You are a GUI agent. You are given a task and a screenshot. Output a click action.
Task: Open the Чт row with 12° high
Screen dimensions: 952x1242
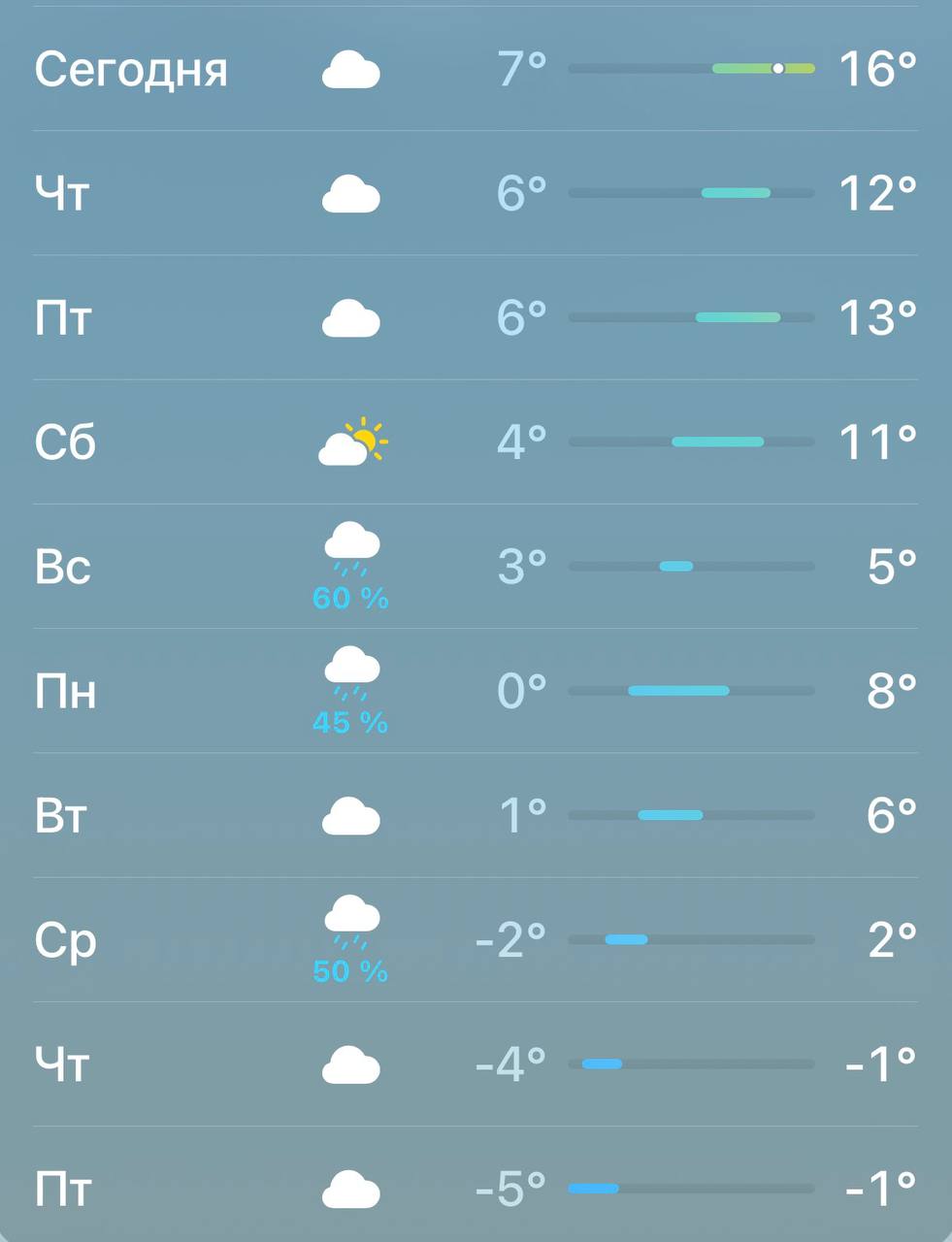click(x=476, y=193)
